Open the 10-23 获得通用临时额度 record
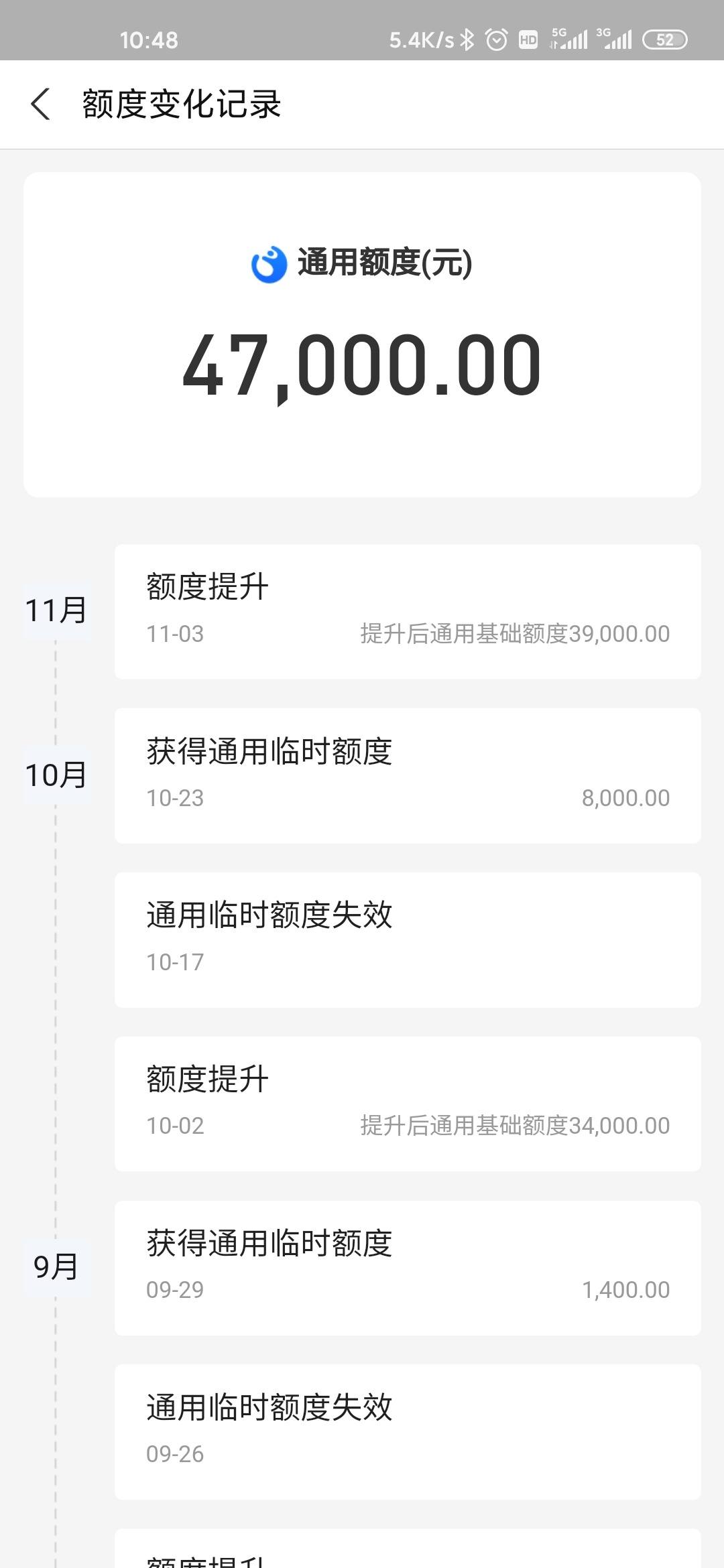This screenshot has width=724, height=1568. click(x=408, y=775)
